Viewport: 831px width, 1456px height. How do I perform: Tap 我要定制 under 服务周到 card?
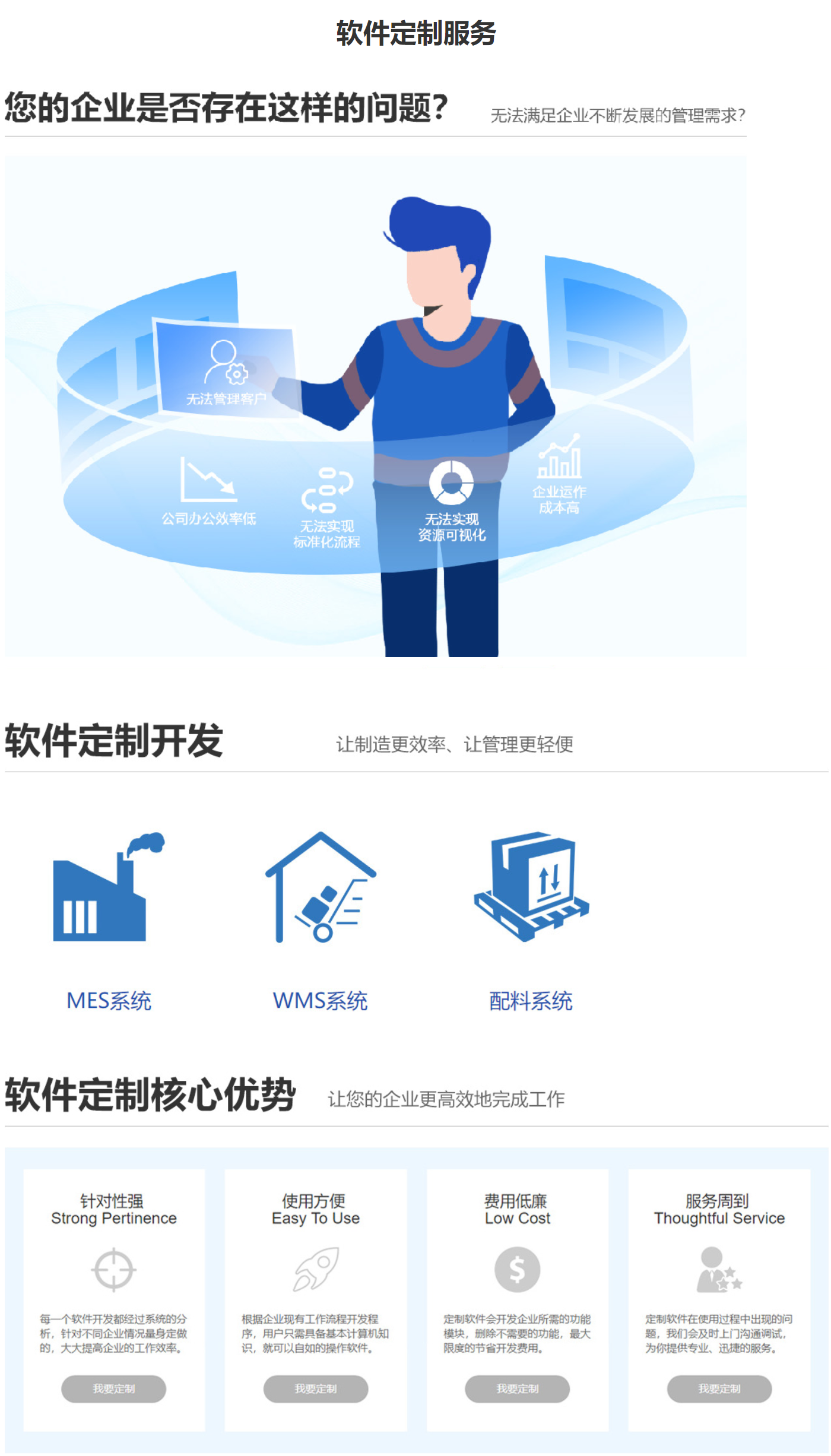coord(719,1388)
